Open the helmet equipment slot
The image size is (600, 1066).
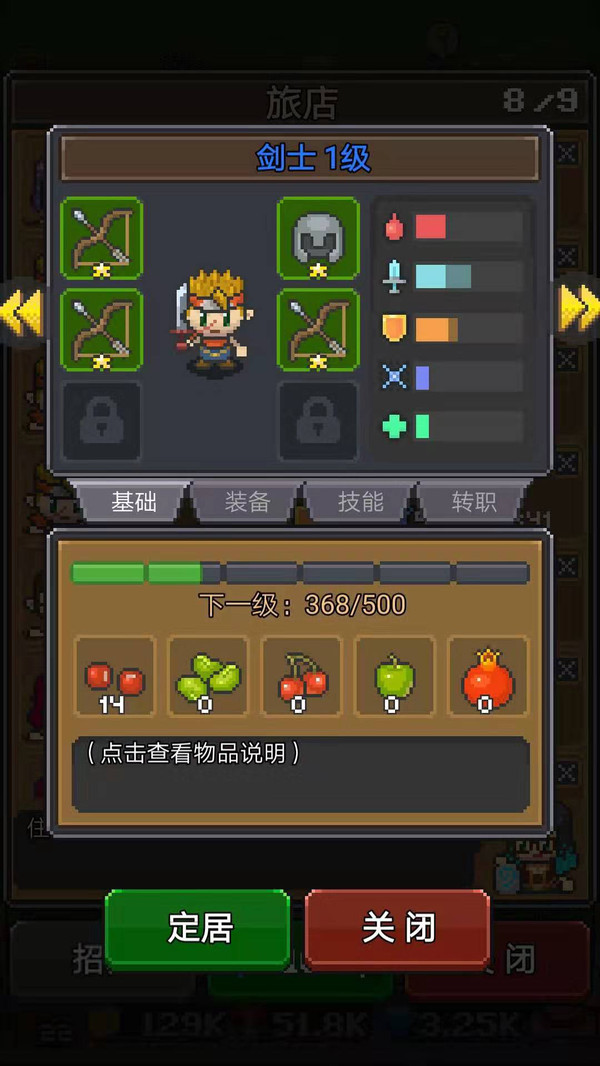318,238
